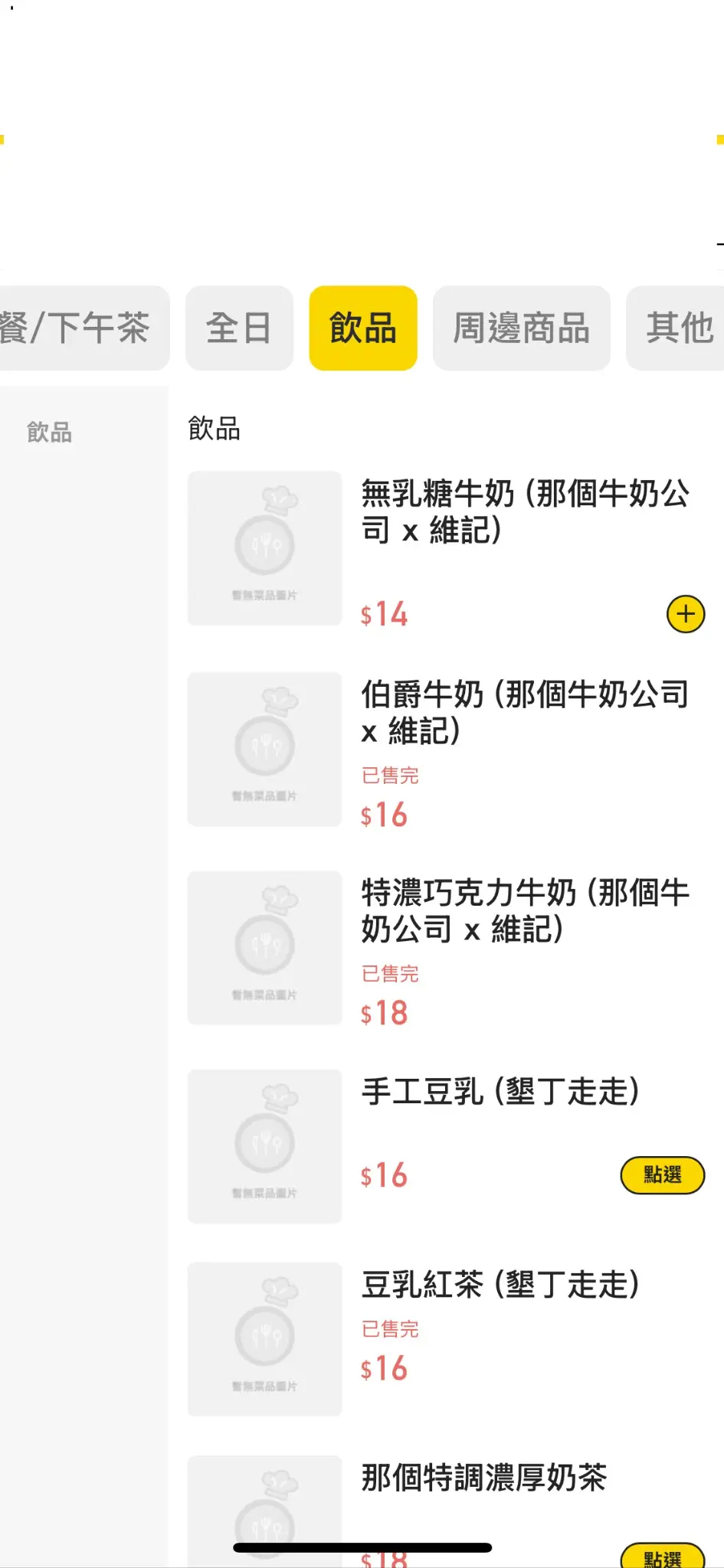The height and width of the screenshot is (1568, 724).
Task: Tap 點選 for 手工豆乳 (墾丁走走)
Action: [662, 1175]
